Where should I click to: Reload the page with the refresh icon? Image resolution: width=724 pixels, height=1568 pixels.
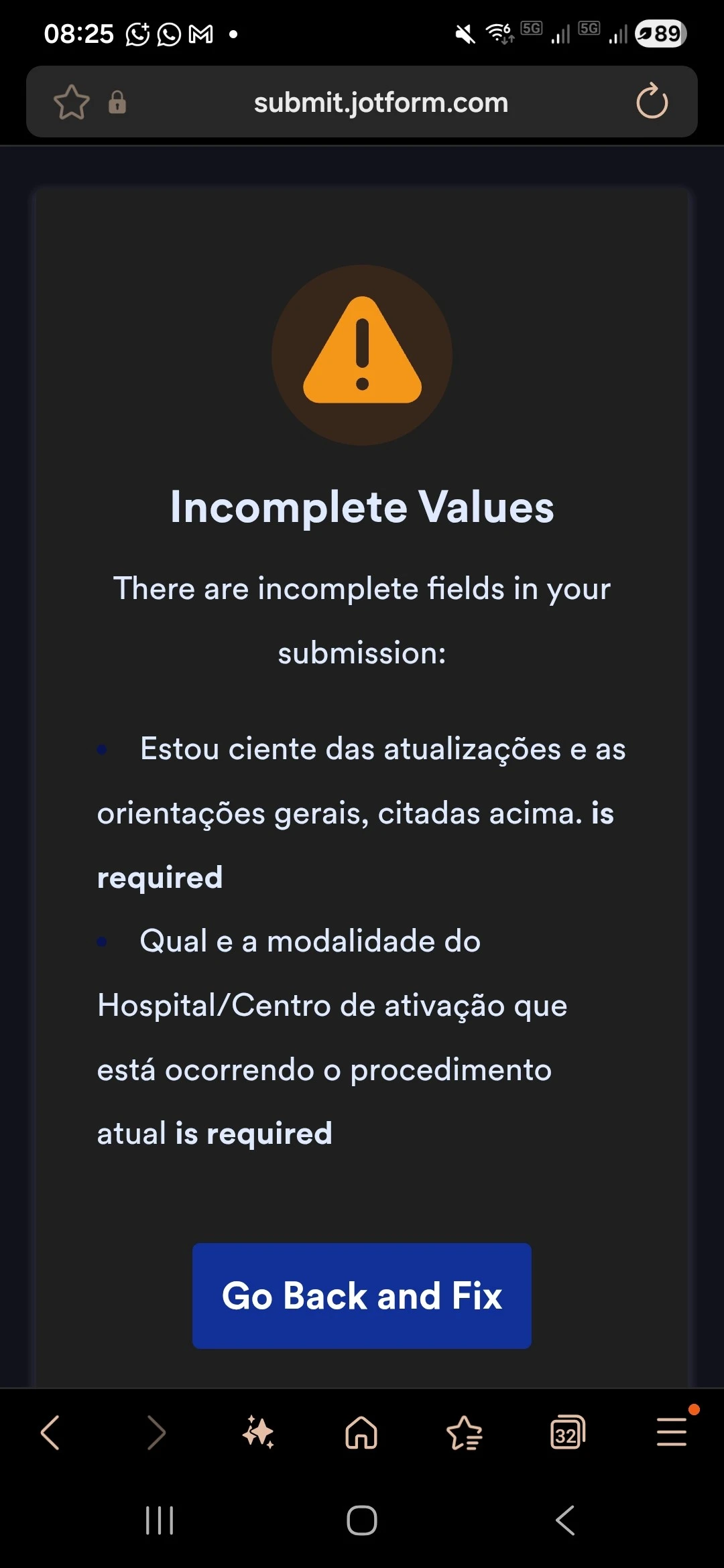[x=652, y=102]
